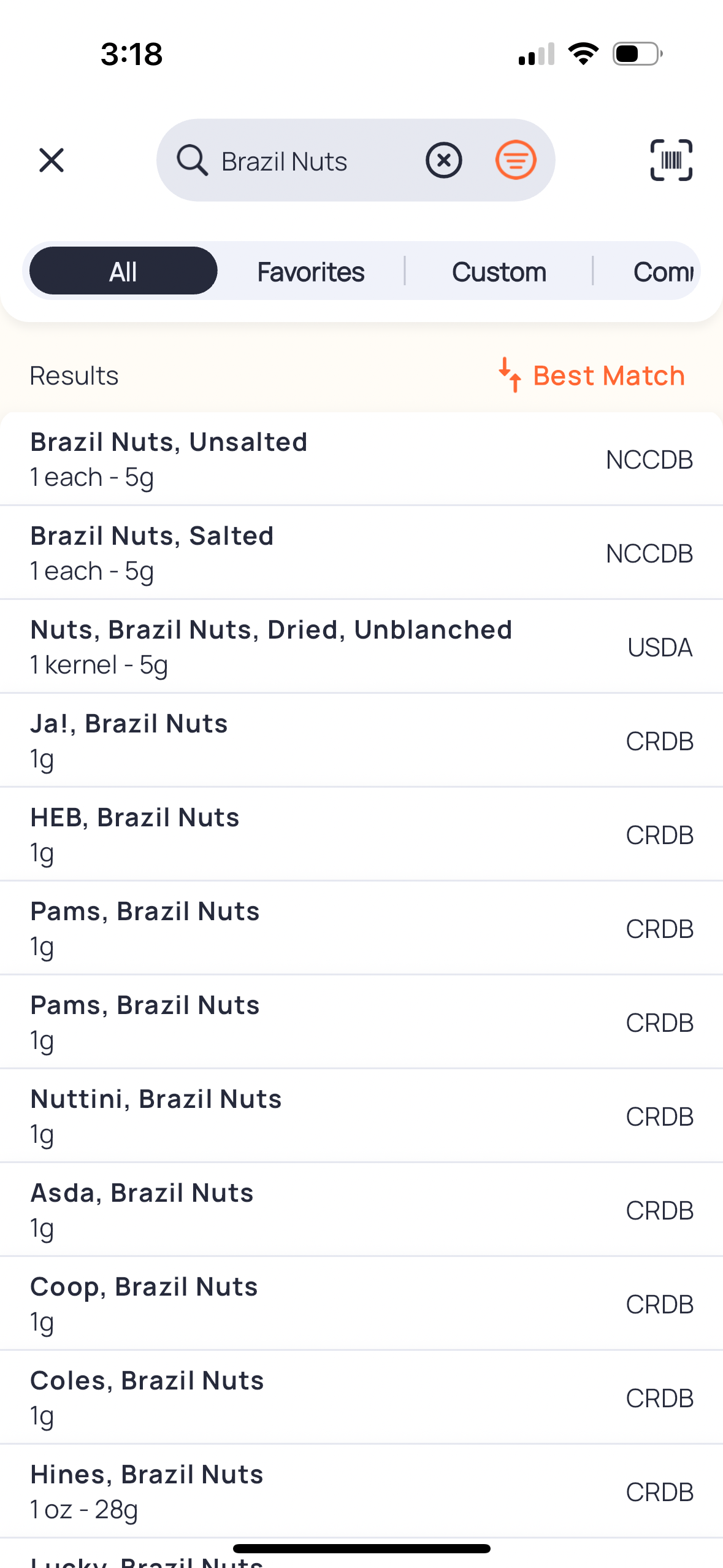Change sorting via Best Match

[609, 375]
